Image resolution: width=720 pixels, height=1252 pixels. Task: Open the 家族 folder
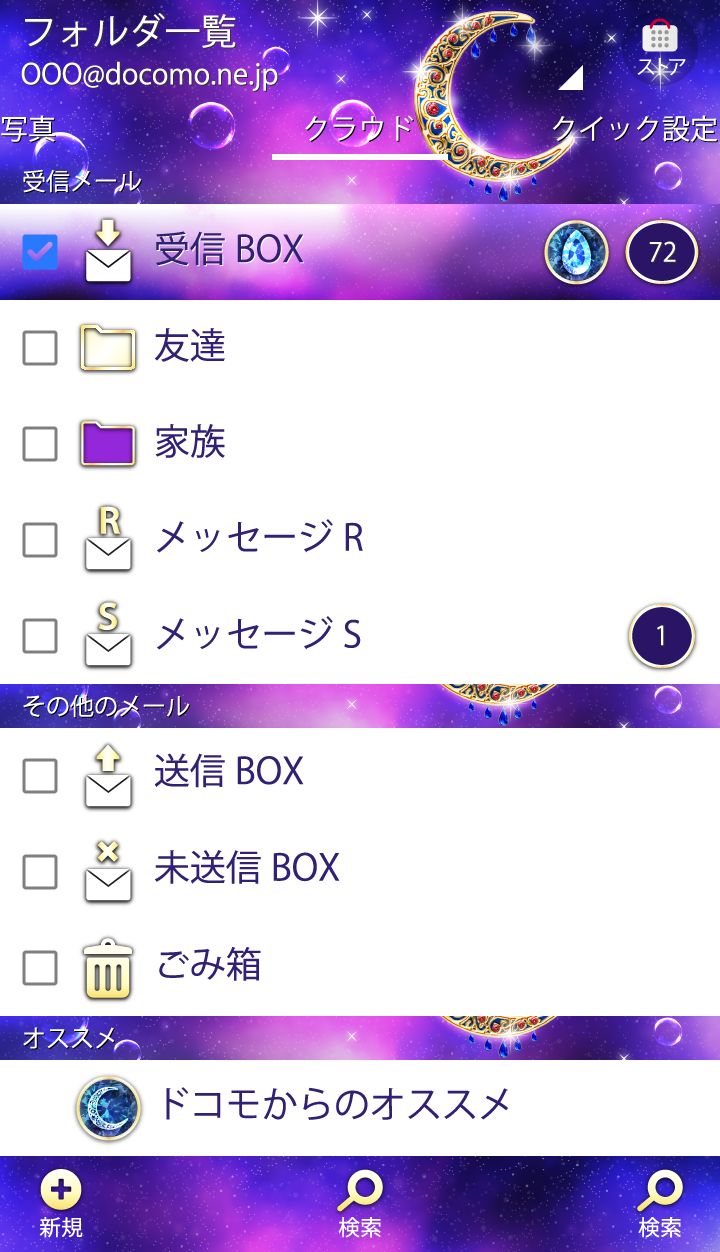coord(190,443)
